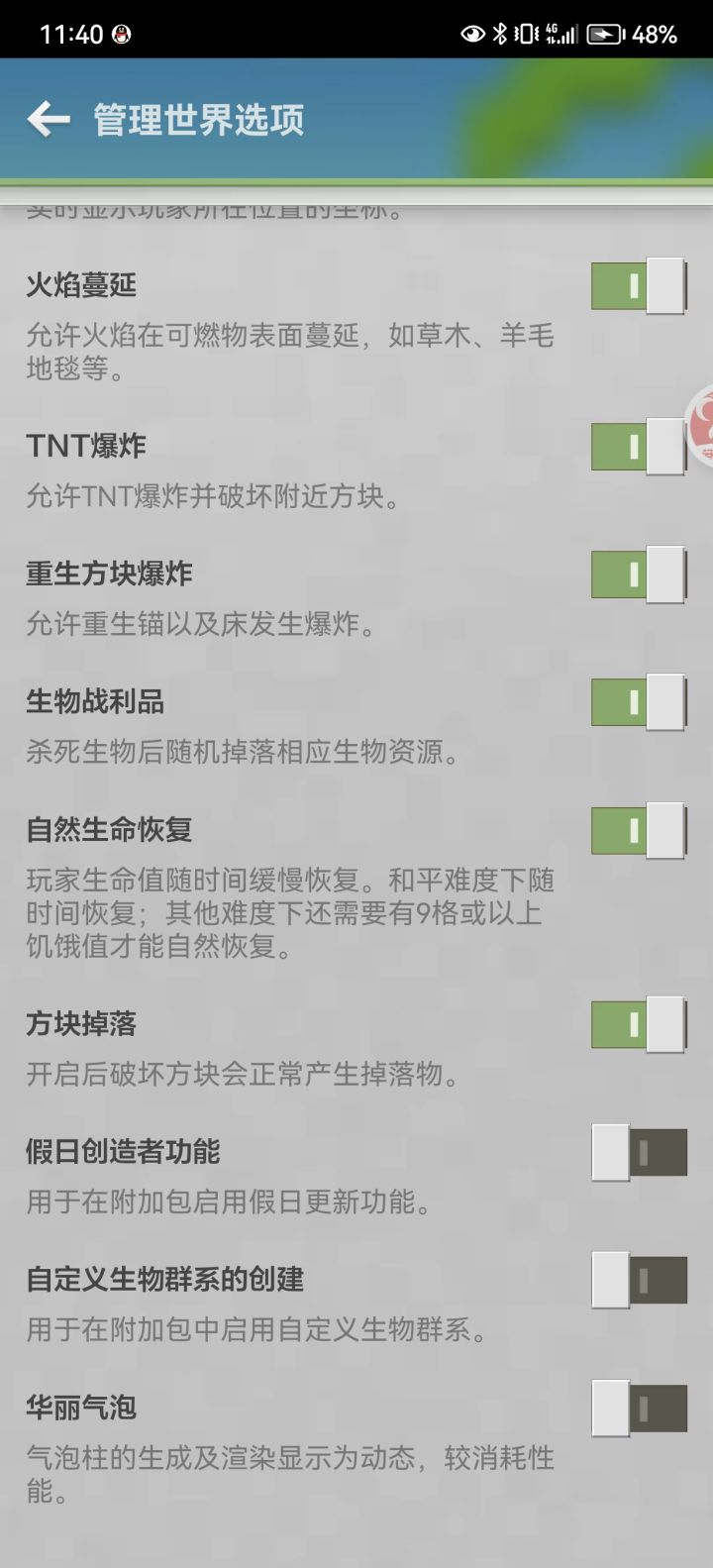Tap the vibration mode status icon
This screenshot has height=1568, width=713.
(x=526, y=33)
